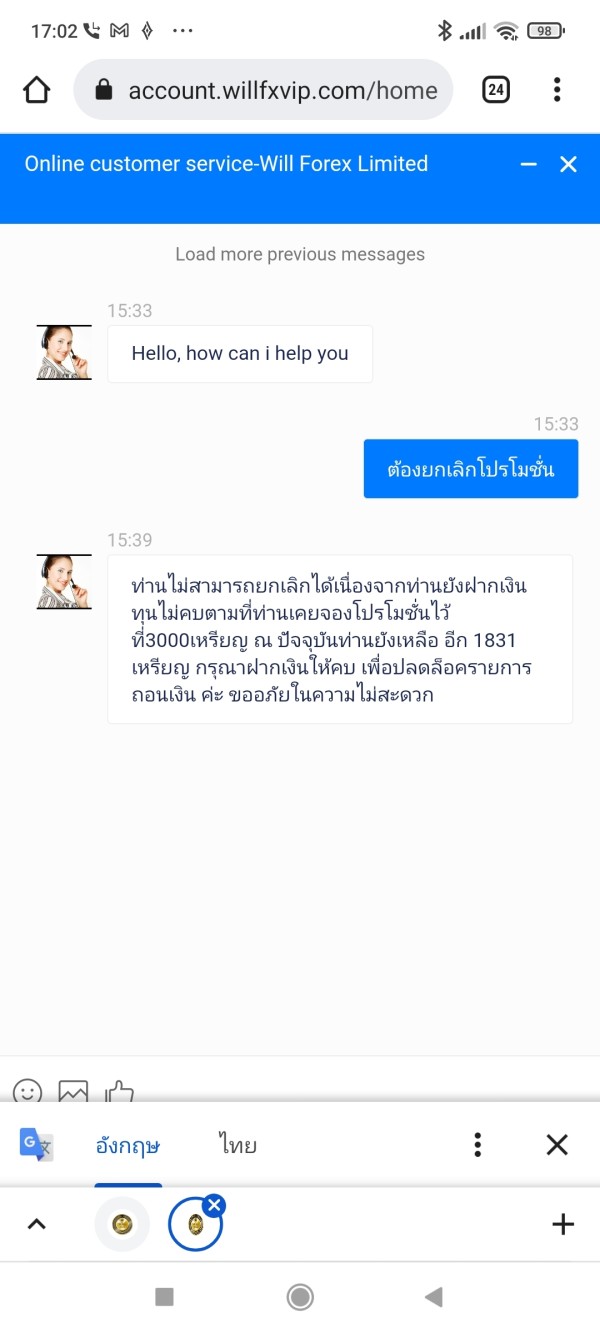Image resolution: width=600 pixels, height=1333 pixels.
Task: Open the browser overflow menu
Action: 557,90
